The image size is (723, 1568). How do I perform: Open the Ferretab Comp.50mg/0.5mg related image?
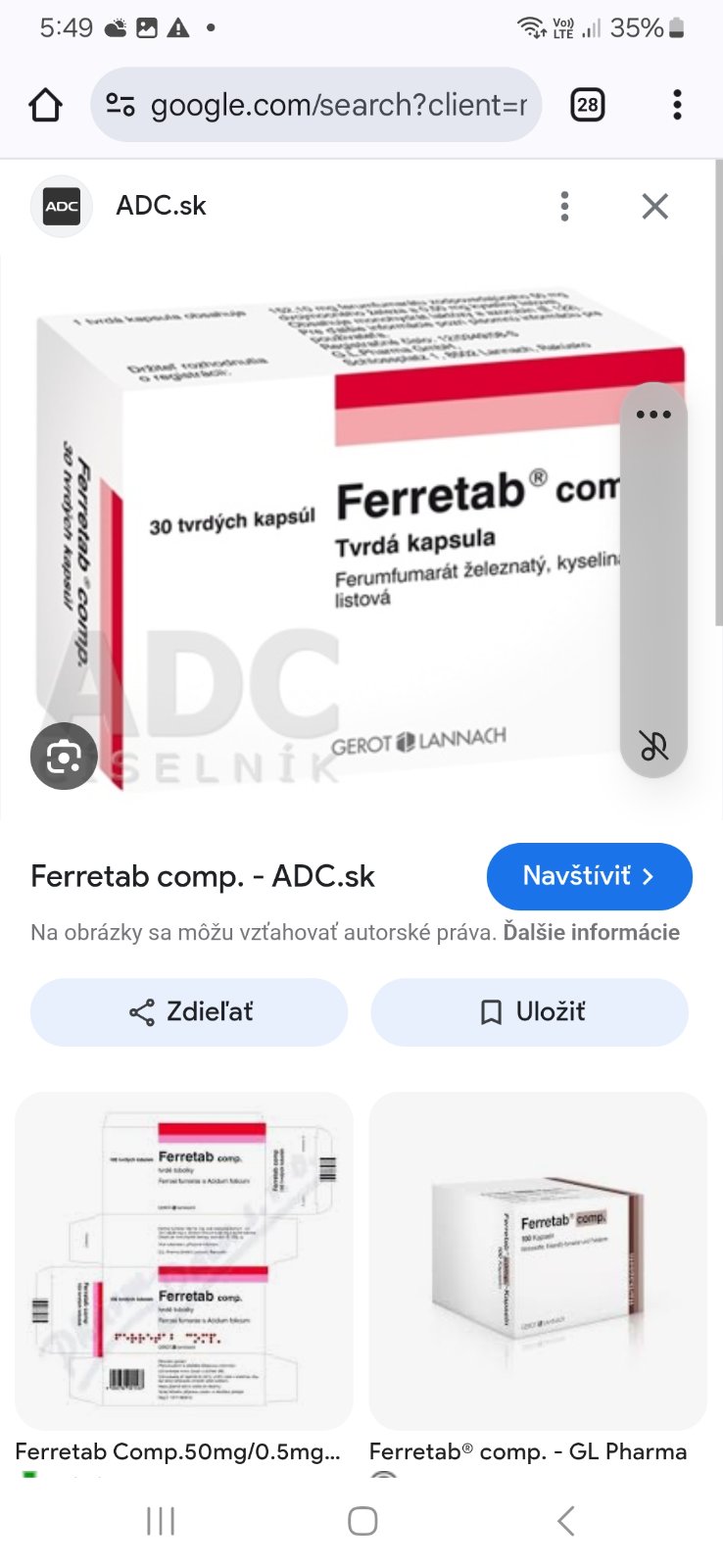pos(184,1261)
